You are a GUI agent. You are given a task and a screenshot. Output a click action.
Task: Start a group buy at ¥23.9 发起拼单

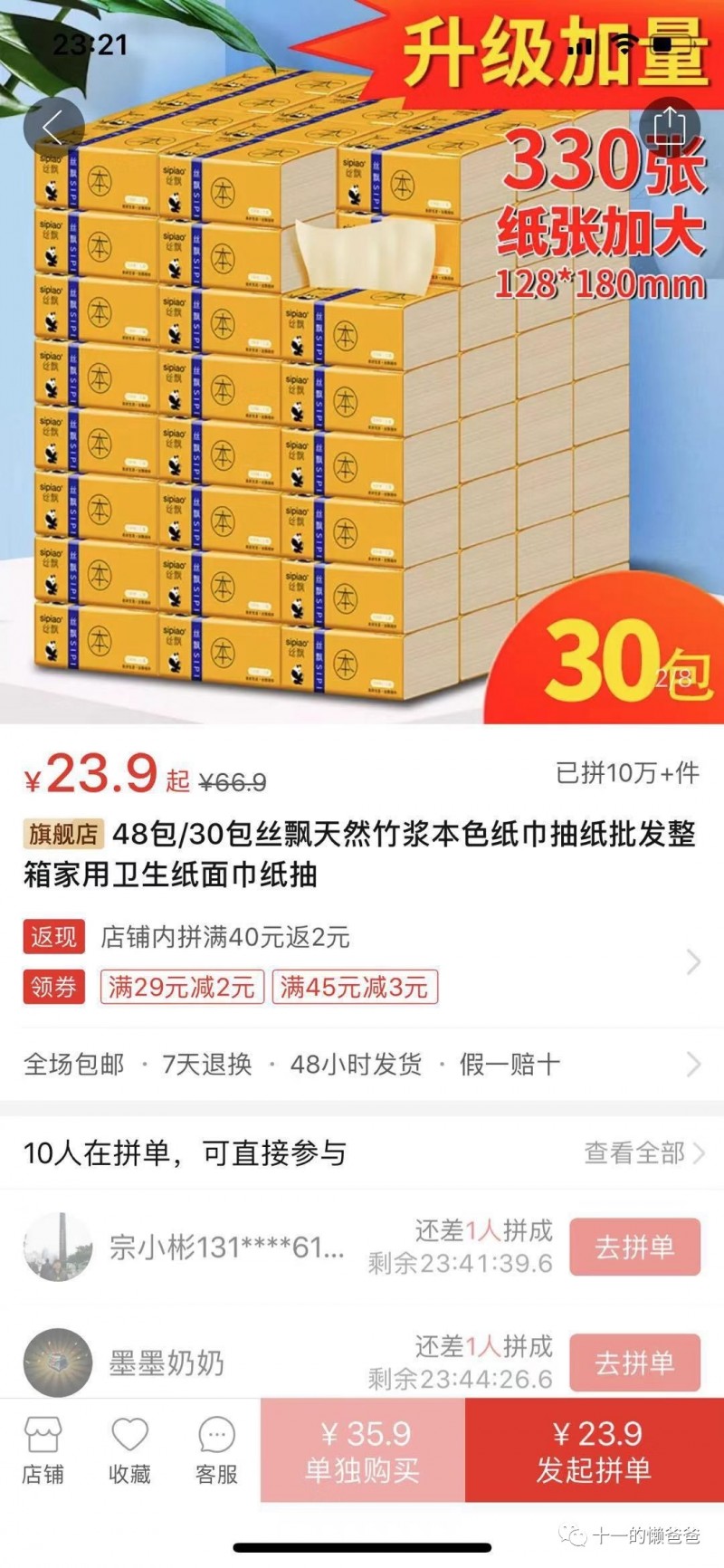tap(595, 1450)
